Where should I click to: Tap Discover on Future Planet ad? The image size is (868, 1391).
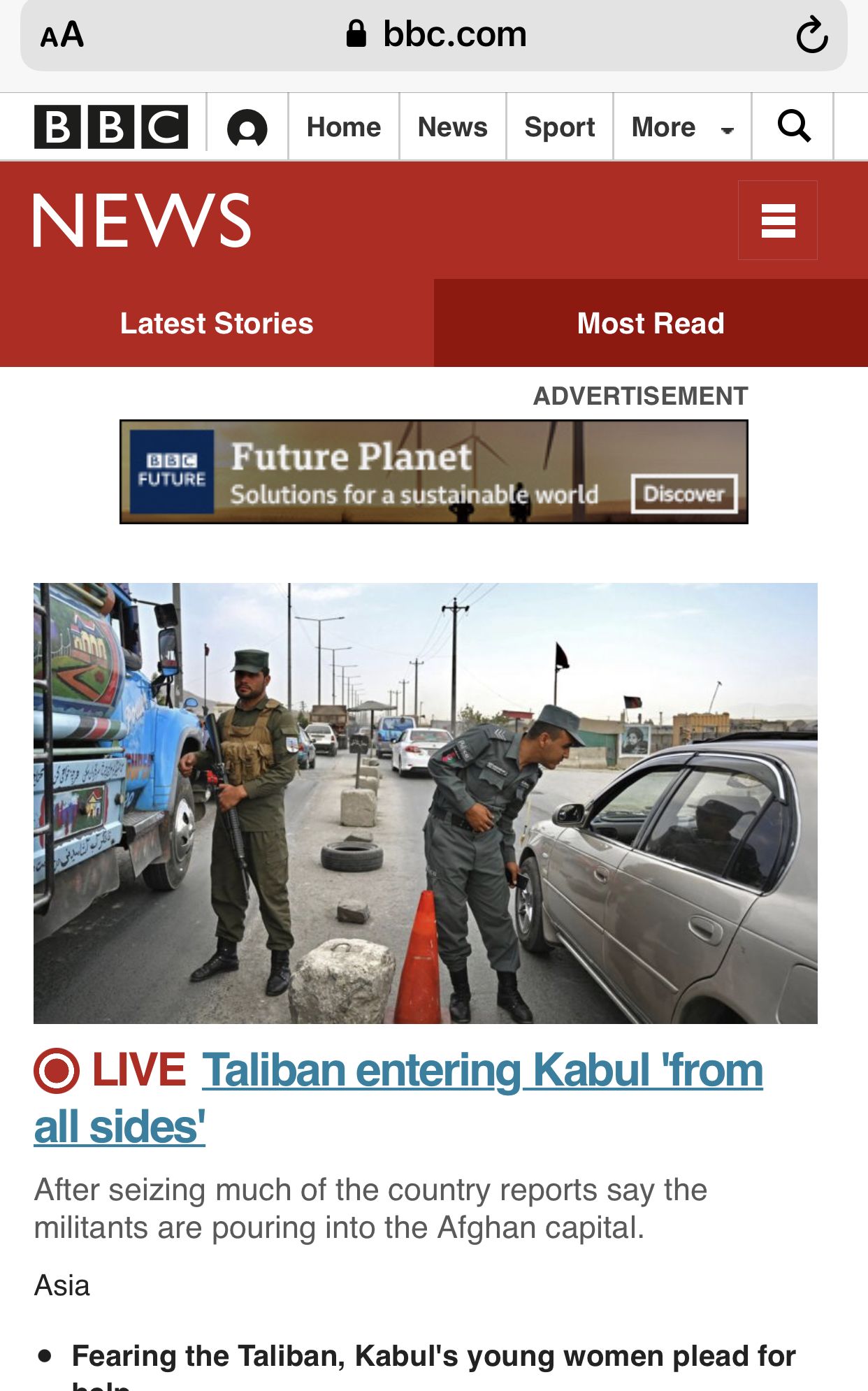683,494
